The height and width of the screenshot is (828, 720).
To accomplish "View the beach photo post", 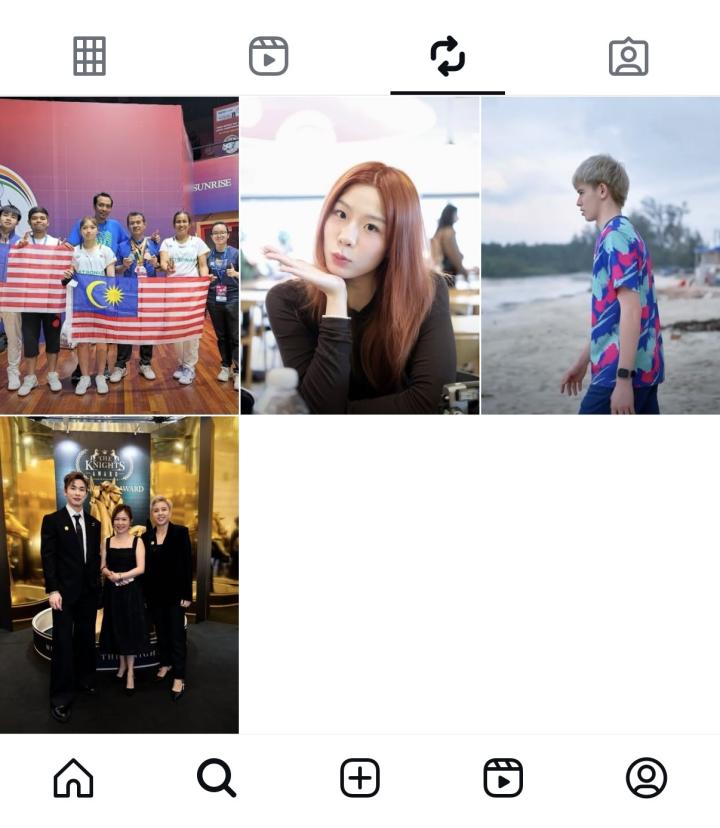I will [600, 256].
